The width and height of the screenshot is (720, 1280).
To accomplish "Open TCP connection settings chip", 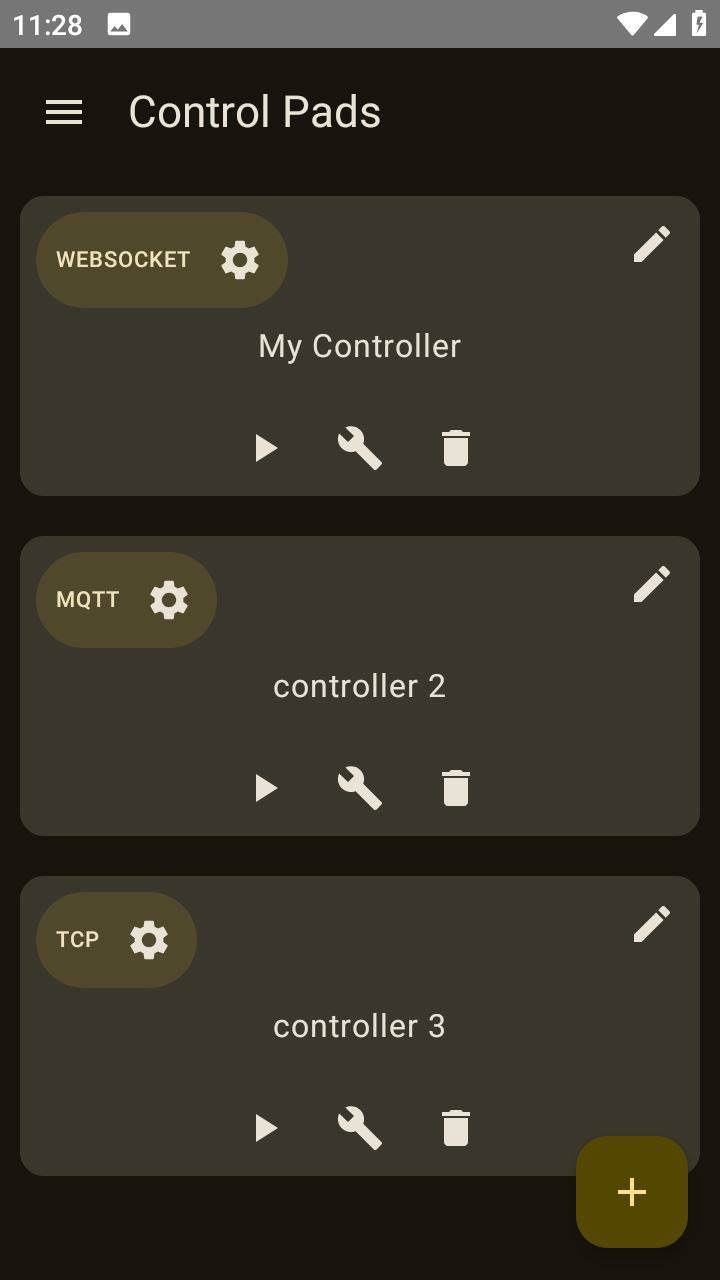I will 116,940.
